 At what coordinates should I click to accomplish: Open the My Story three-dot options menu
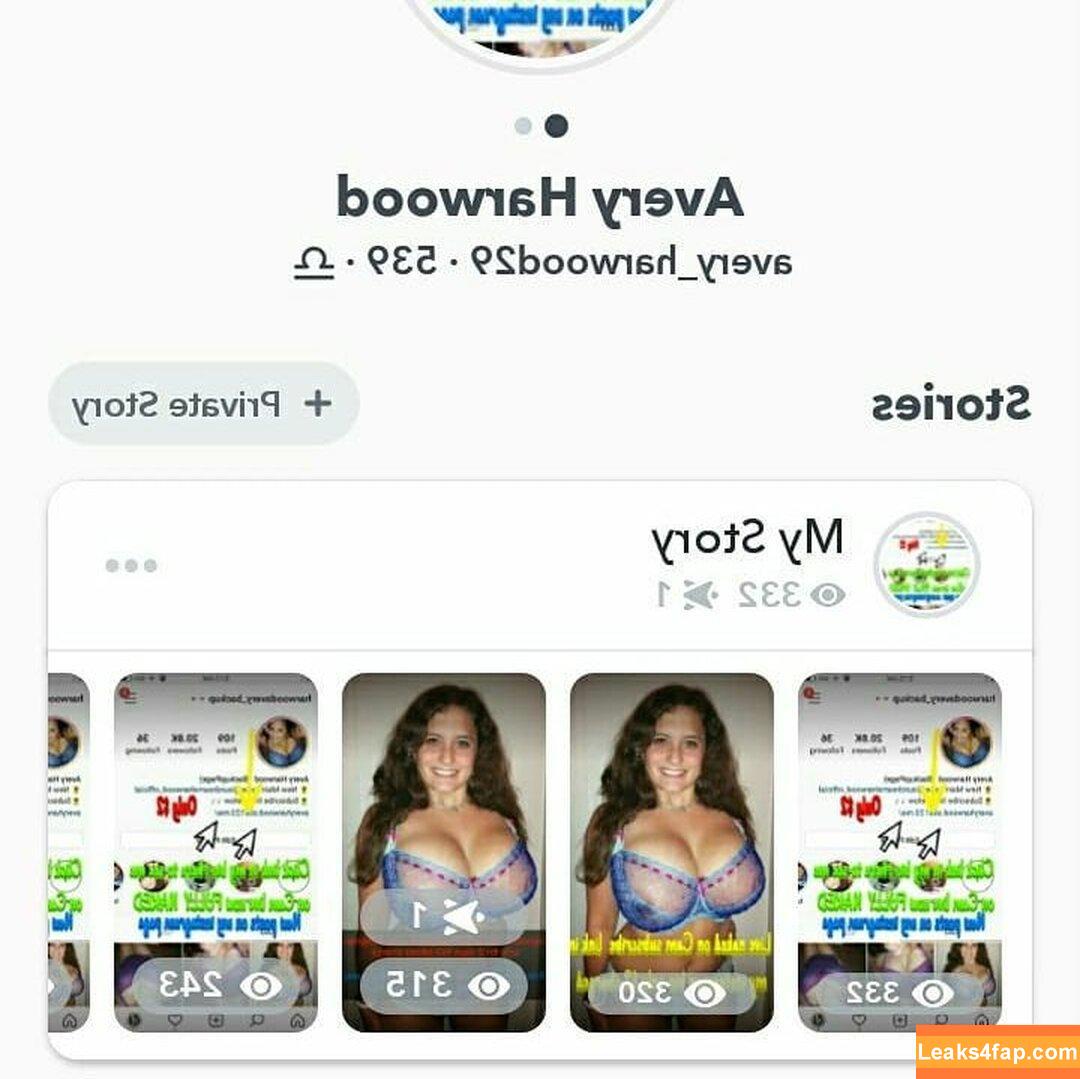coord(131,566)
